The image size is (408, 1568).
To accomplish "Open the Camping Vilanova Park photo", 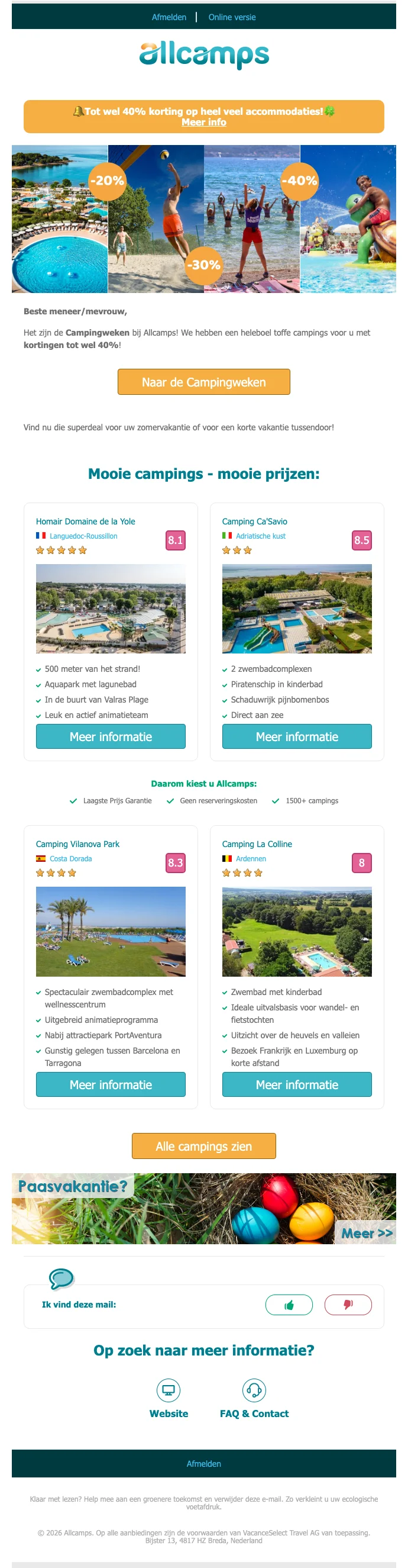I will [111, 931].
